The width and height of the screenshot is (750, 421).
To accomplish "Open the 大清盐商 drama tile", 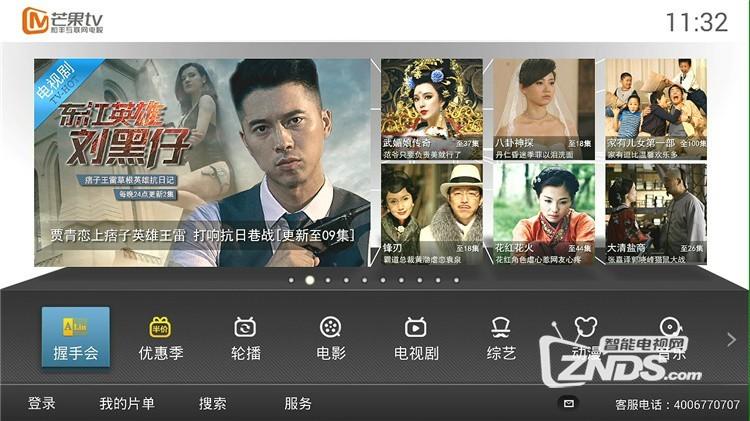I will (x=656, y=213).
